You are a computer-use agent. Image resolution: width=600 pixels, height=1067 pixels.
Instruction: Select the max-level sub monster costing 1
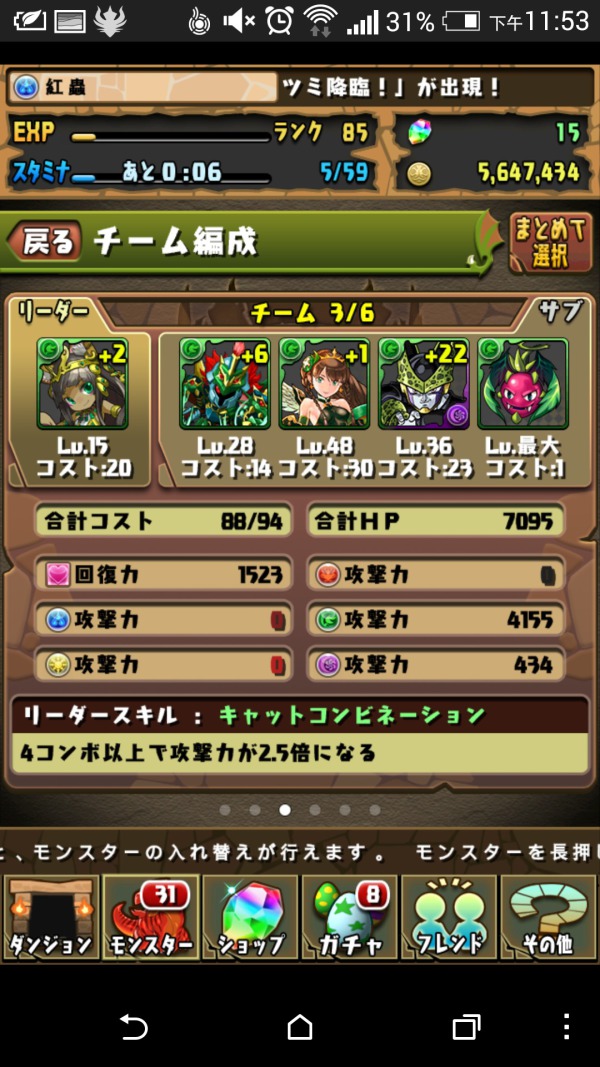click(523, 384)
